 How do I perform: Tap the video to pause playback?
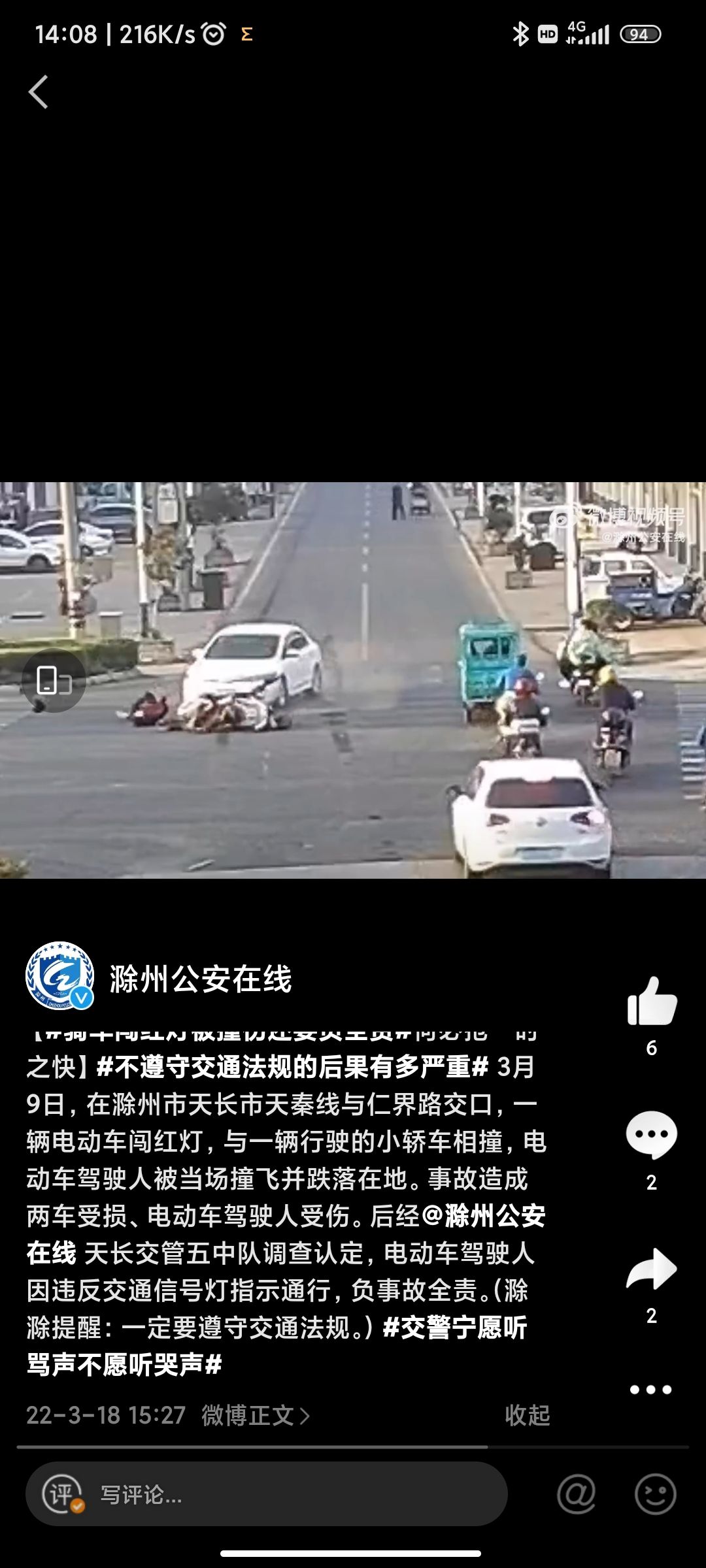353,680
